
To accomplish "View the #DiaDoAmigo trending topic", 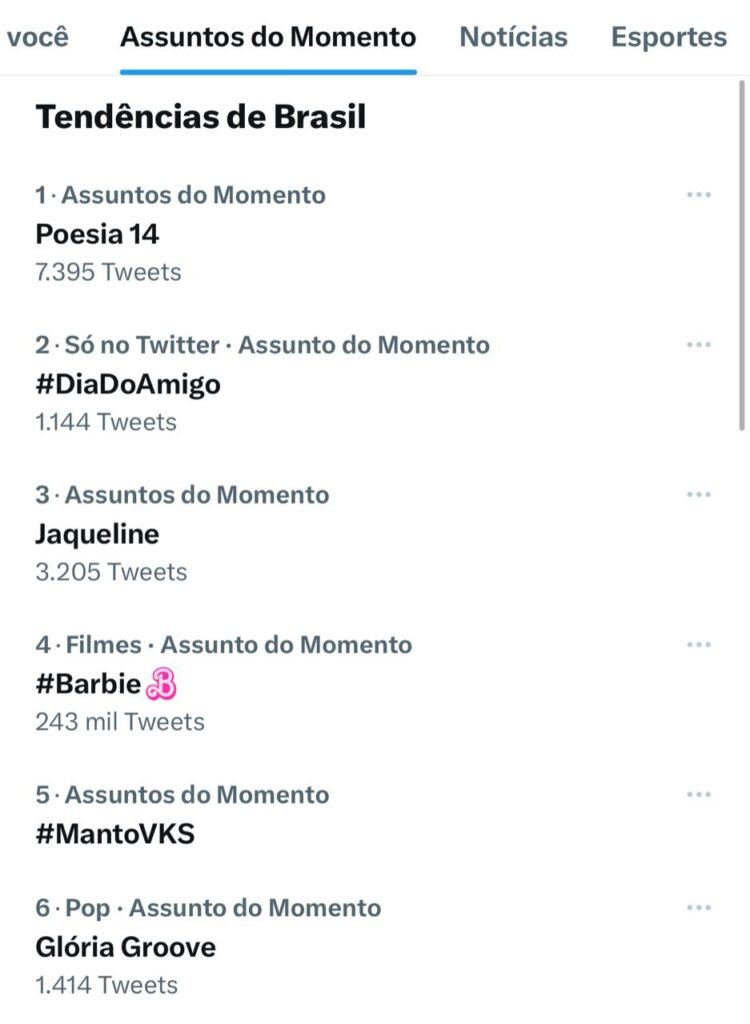I will tap(128, 384).
